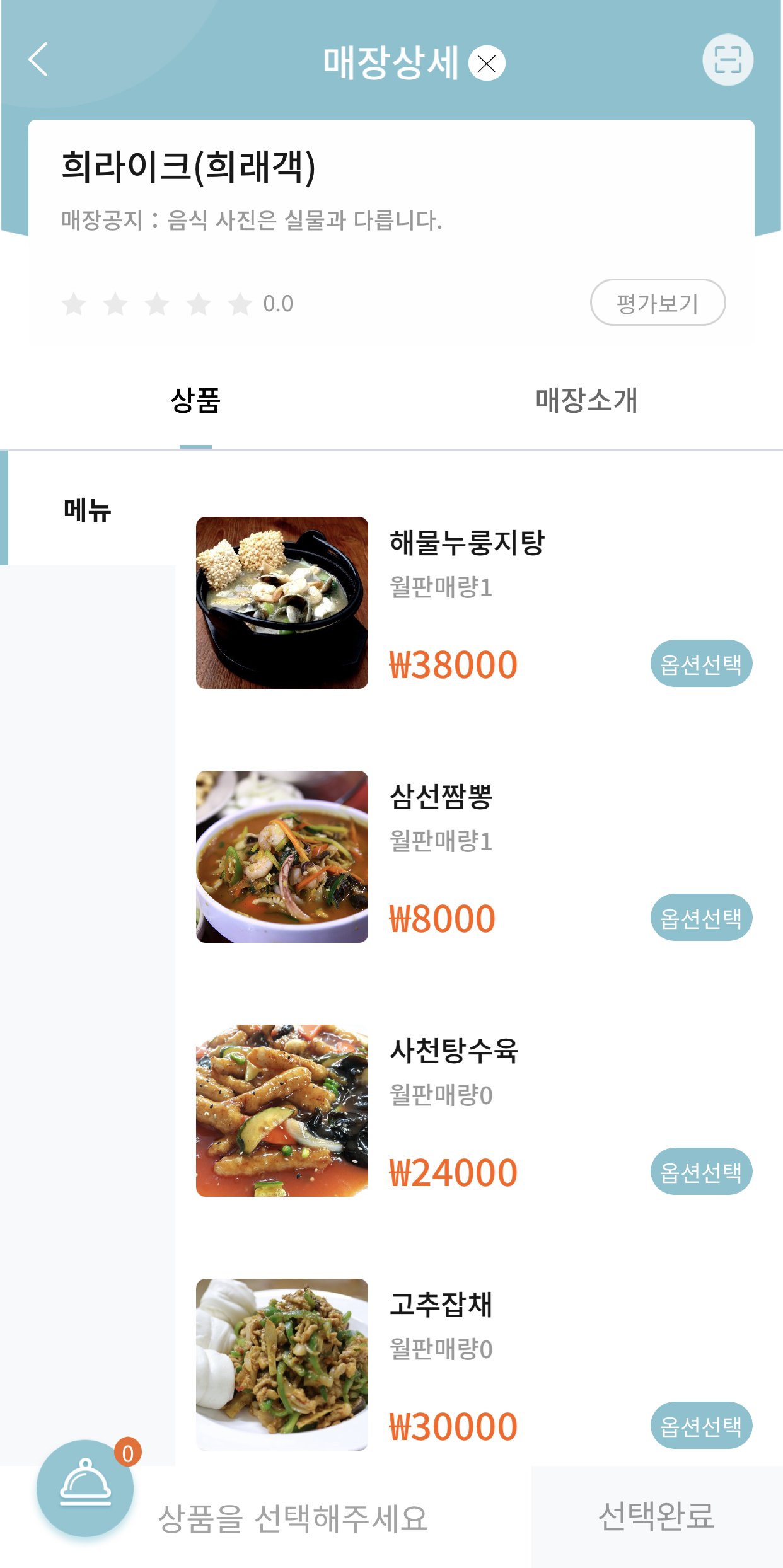
Task: View the 고추잡채 dish image
Action: pyautogui.click(x=282, y=1364)
